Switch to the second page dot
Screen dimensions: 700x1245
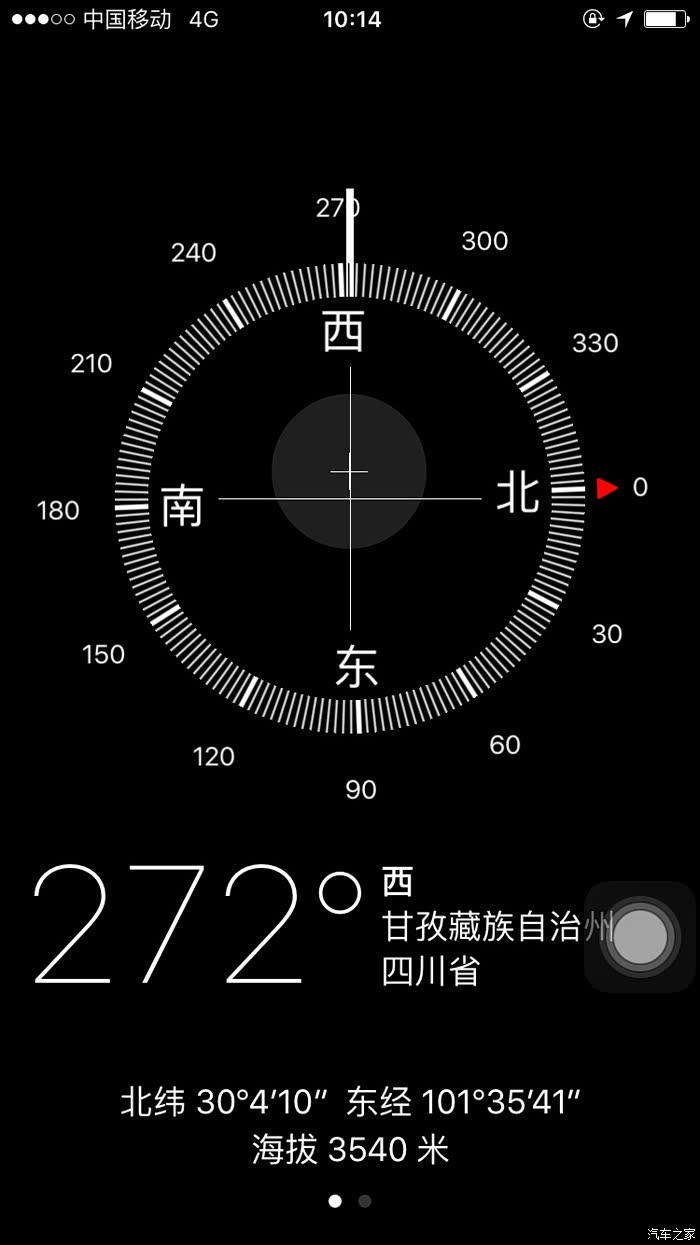(365, 1201)
